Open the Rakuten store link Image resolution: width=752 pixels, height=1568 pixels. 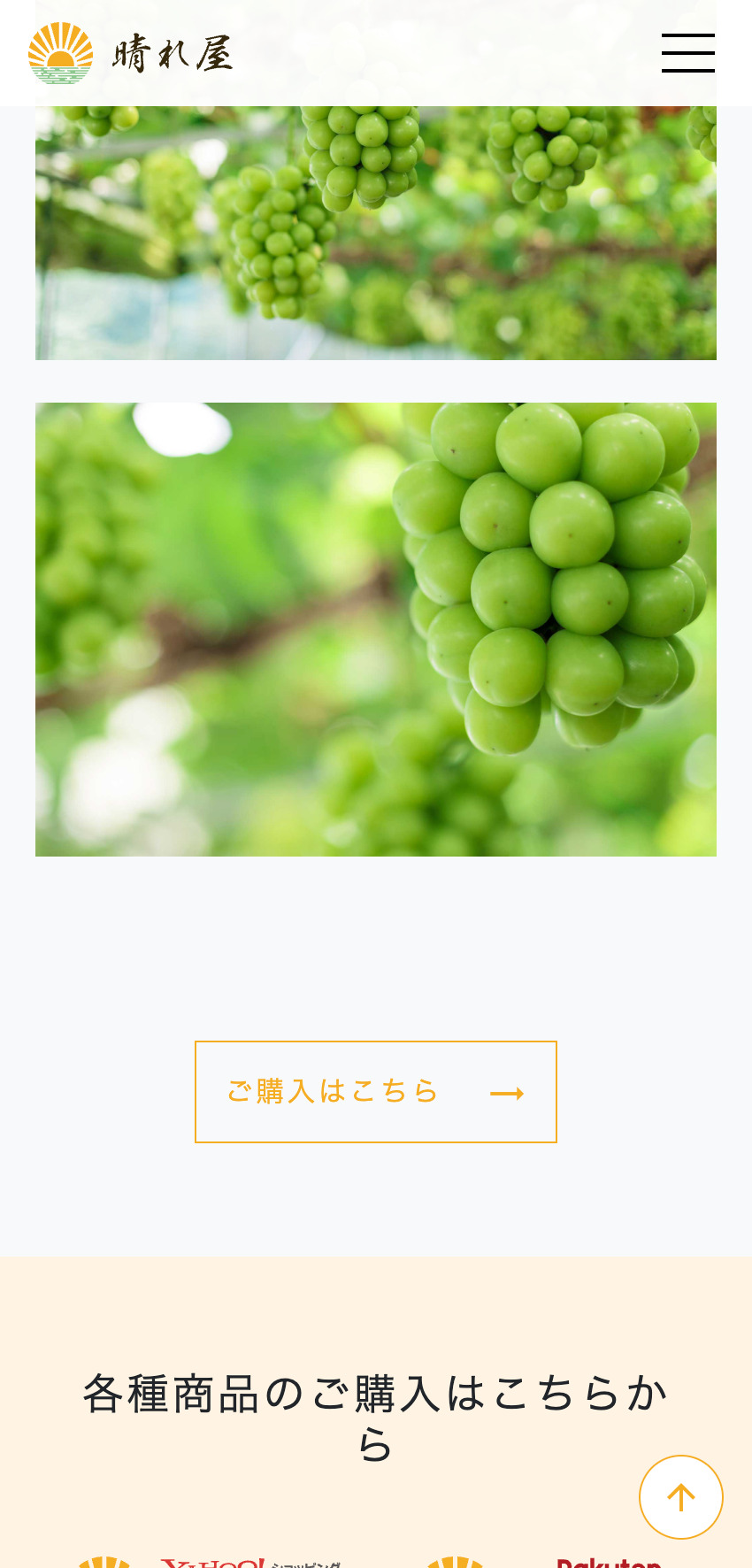click(609, 1562)
